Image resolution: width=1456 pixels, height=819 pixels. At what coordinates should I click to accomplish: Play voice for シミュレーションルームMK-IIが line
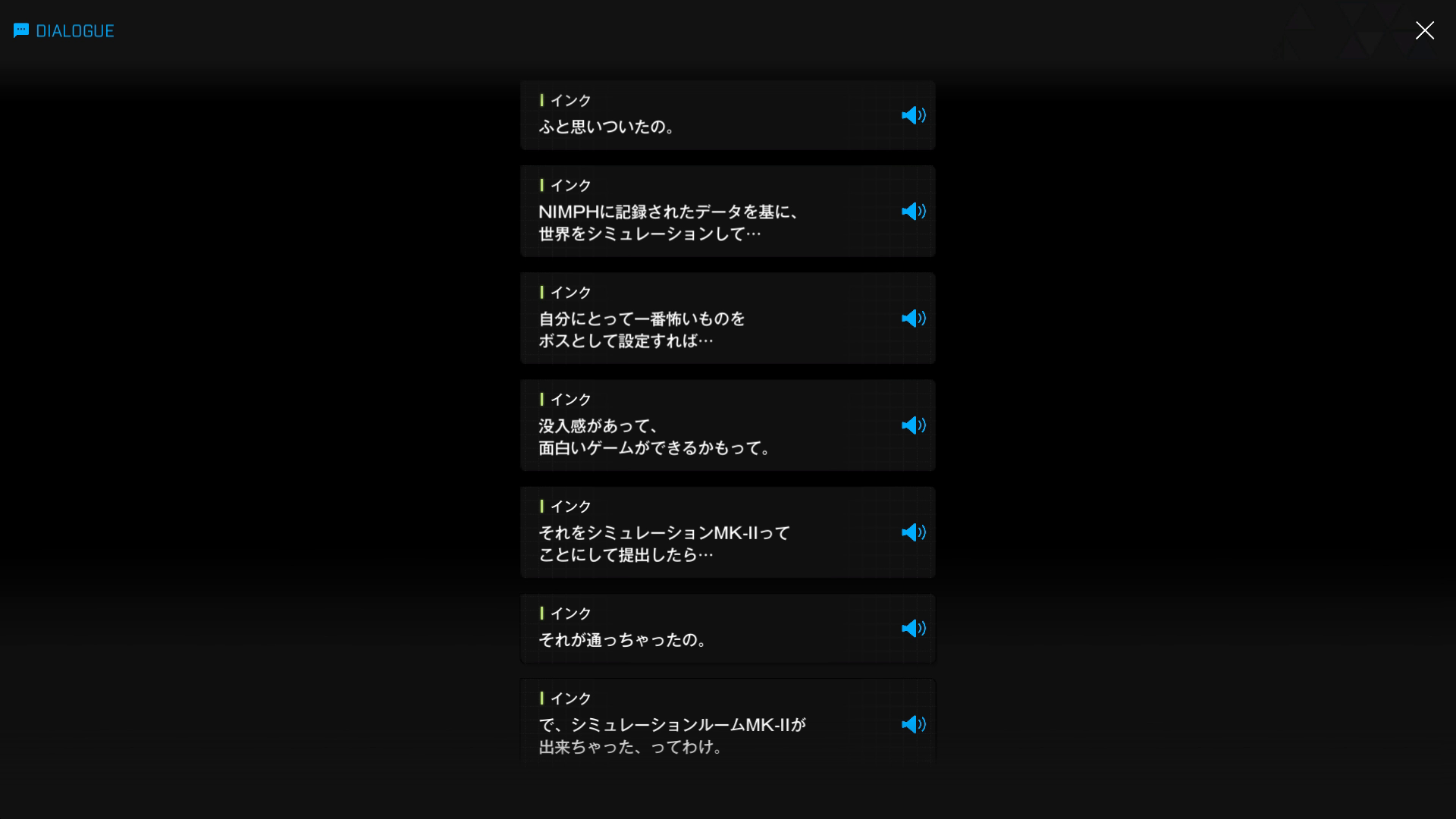pos(913,725)
